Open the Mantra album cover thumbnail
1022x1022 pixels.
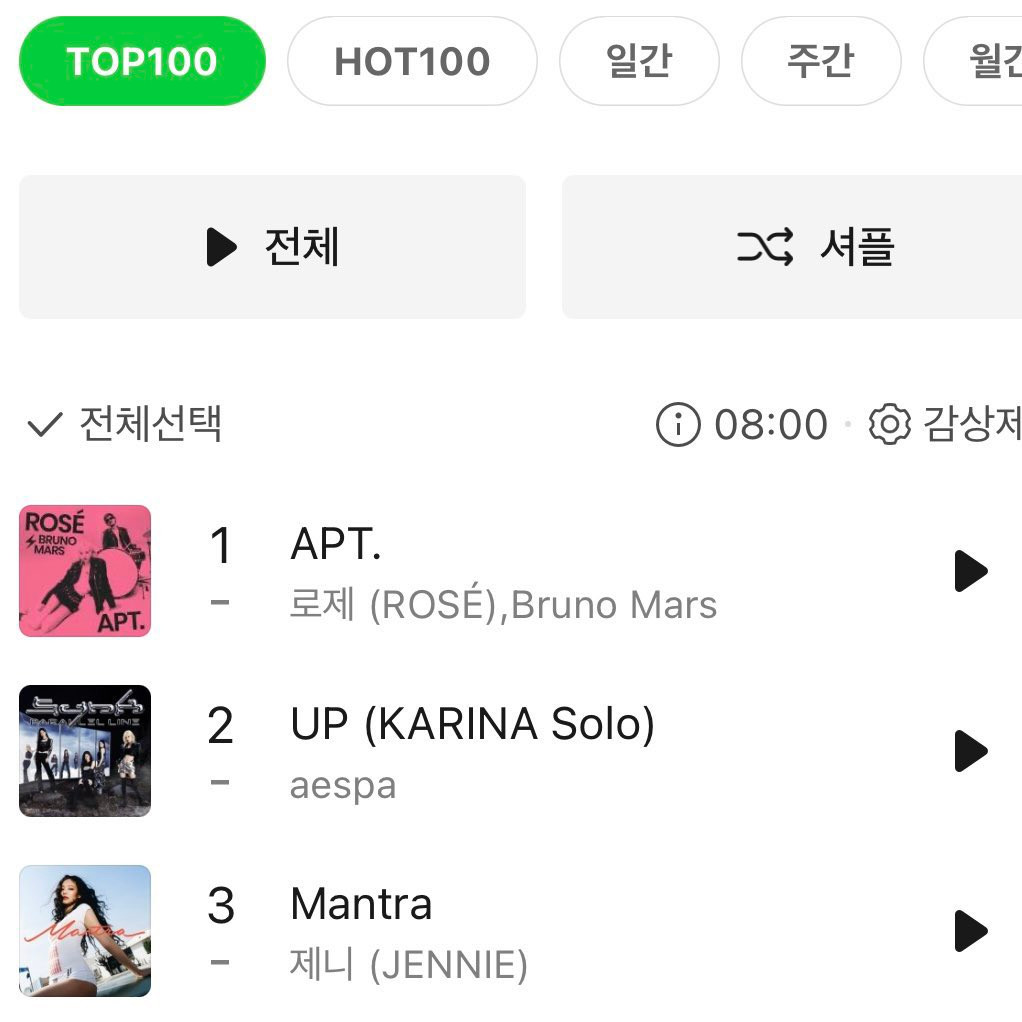pyautogui.click(x=85, y=931)
